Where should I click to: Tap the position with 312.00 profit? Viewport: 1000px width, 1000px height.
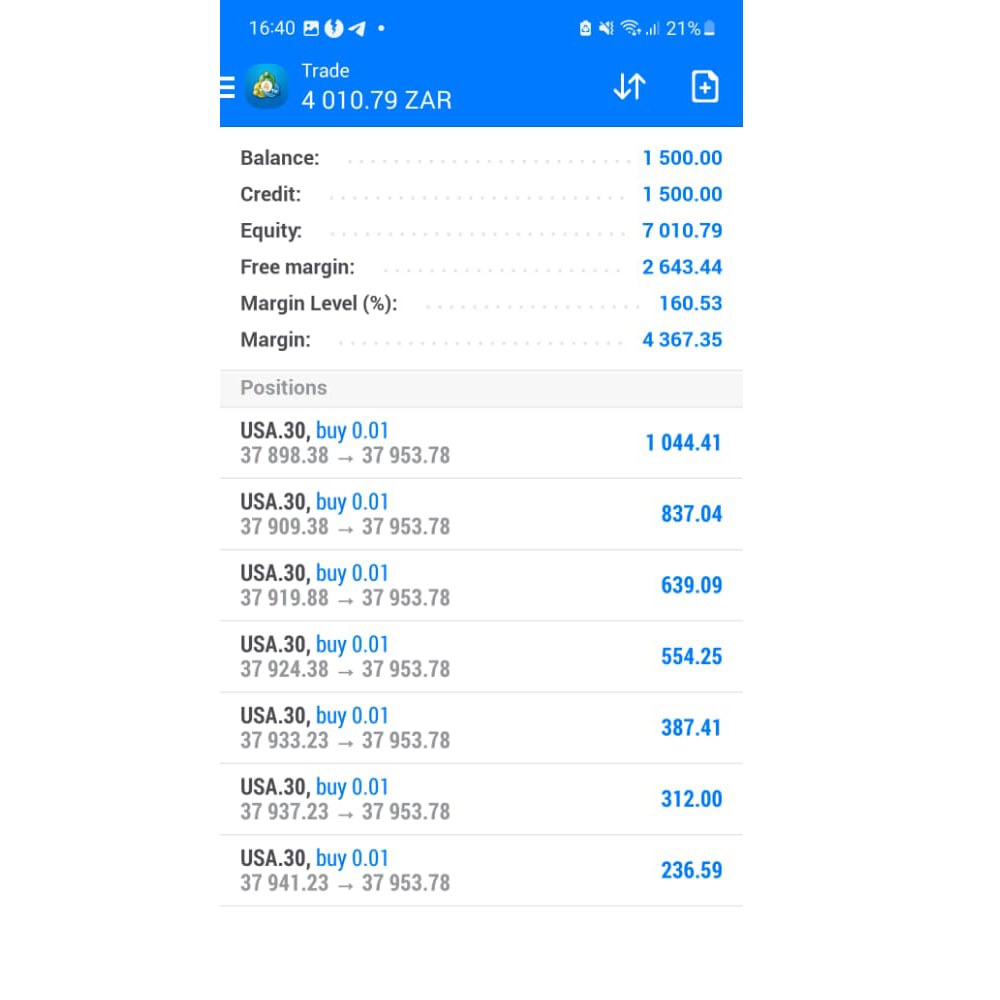pyautogui.click(x=480, y=799)
